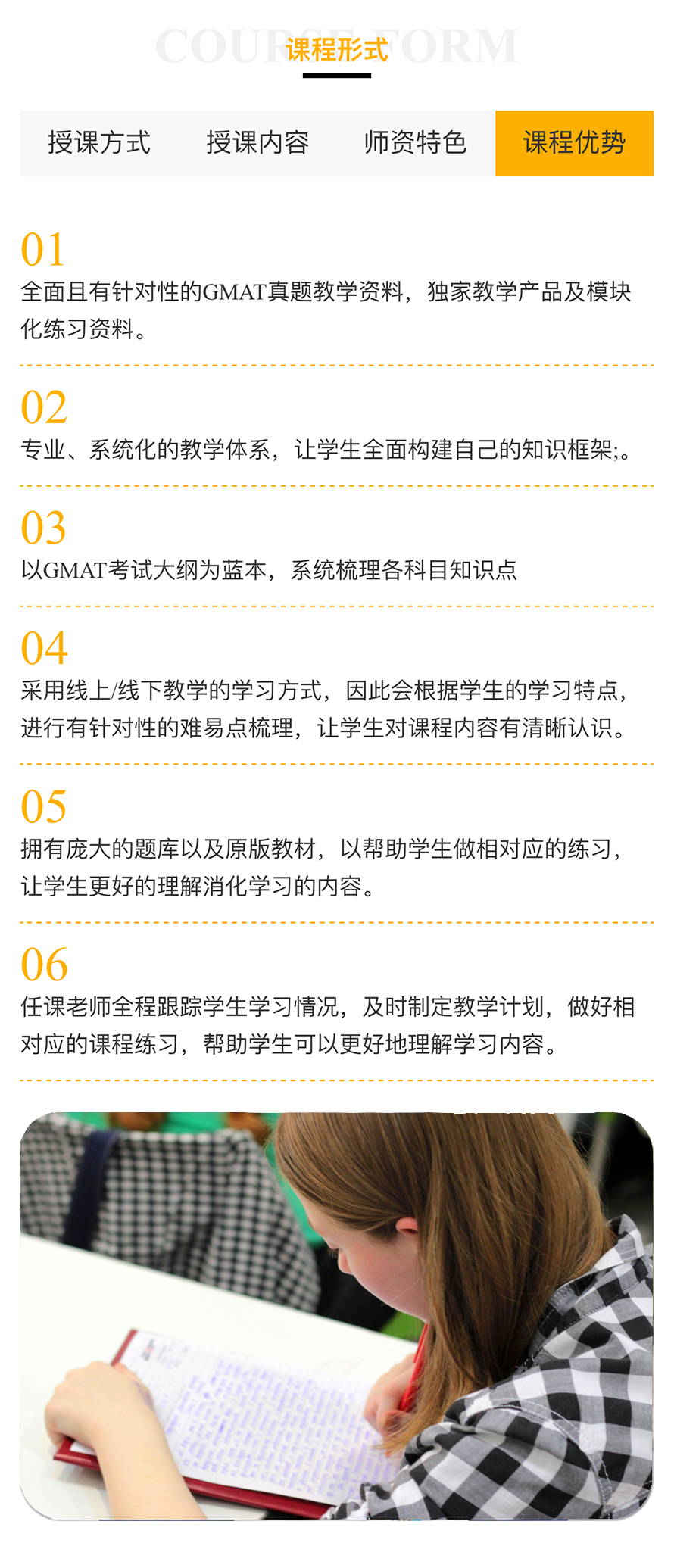
Task: Click the dashed divider below section 01
Action: pyautogui.click(x=337, y=363)
